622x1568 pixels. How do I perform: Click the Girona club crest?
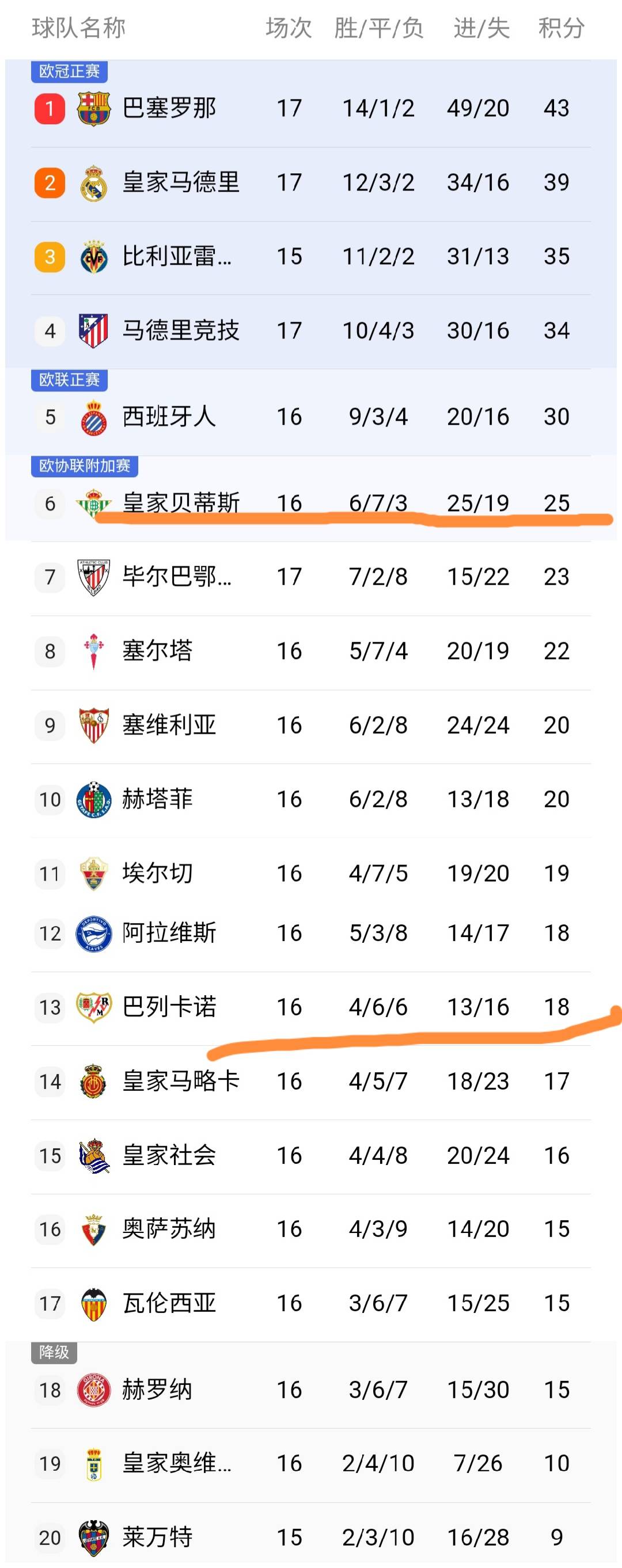(93, 1390)
